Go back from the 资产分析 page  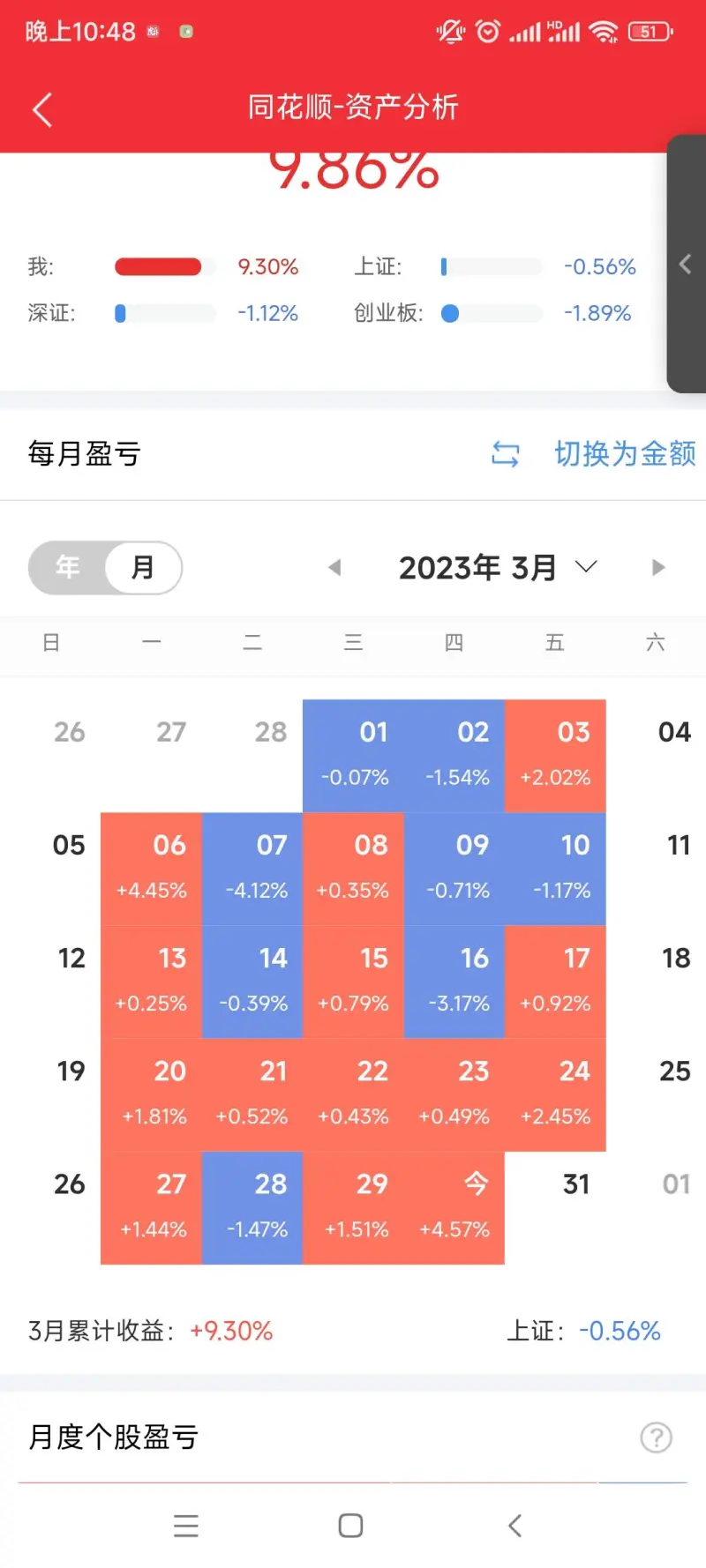click(x=42, y=109)
